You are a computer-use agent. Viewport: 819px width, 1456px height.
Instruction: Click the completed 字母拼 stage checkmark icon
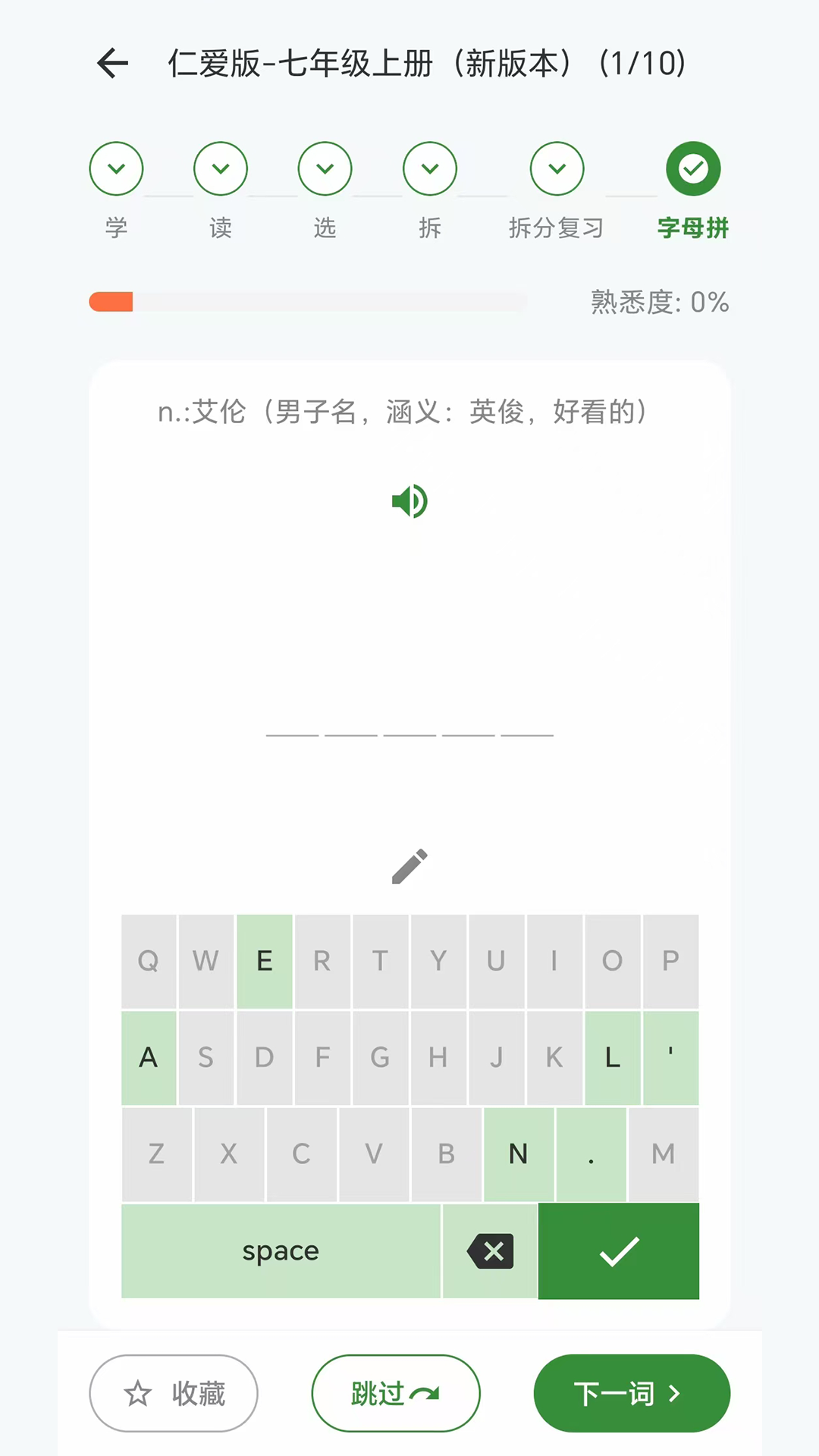pos(692,168)
